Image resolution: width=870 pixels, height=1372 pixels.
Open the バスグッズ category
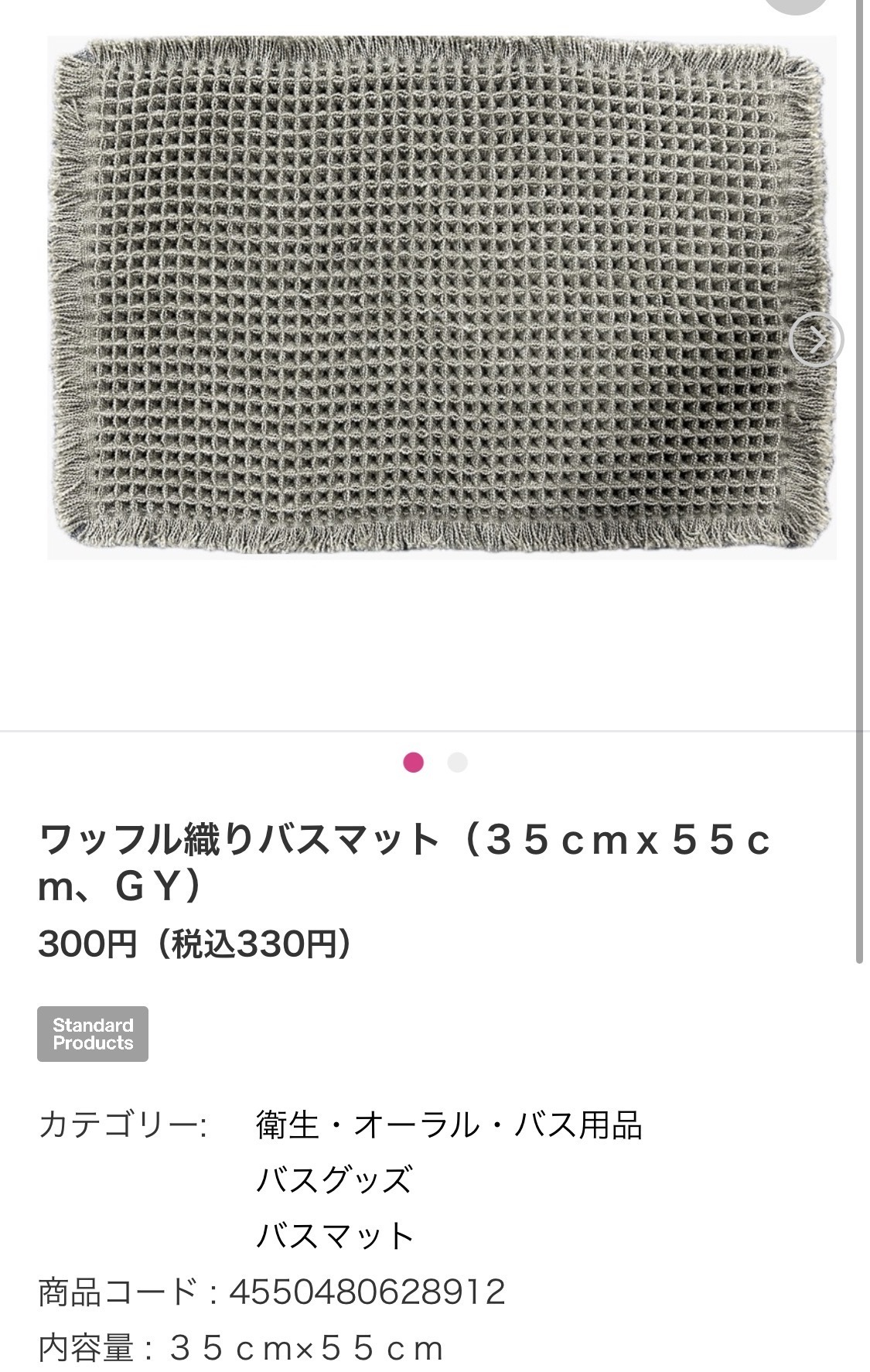[x=334, y=1179]
